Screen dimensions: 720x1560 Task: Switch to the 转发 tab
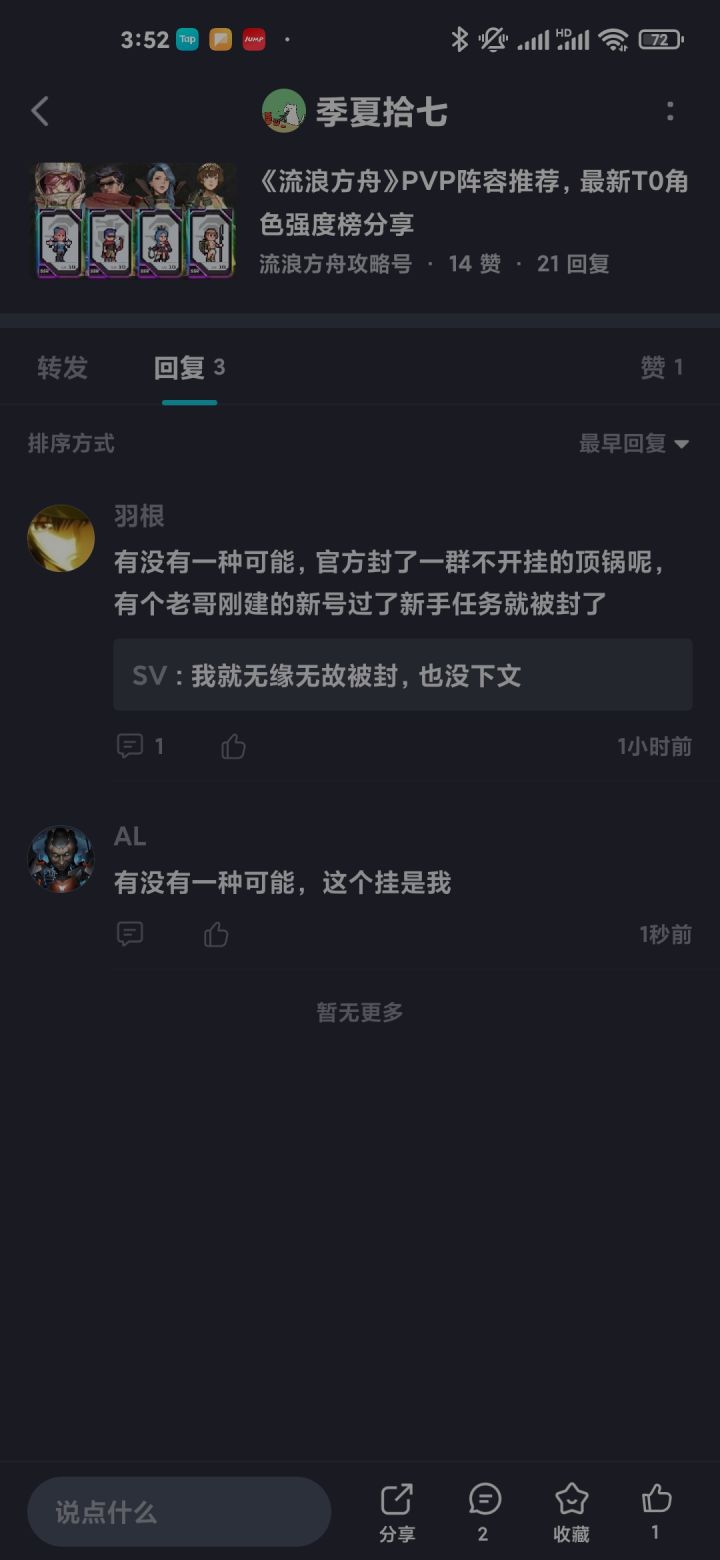64,367
